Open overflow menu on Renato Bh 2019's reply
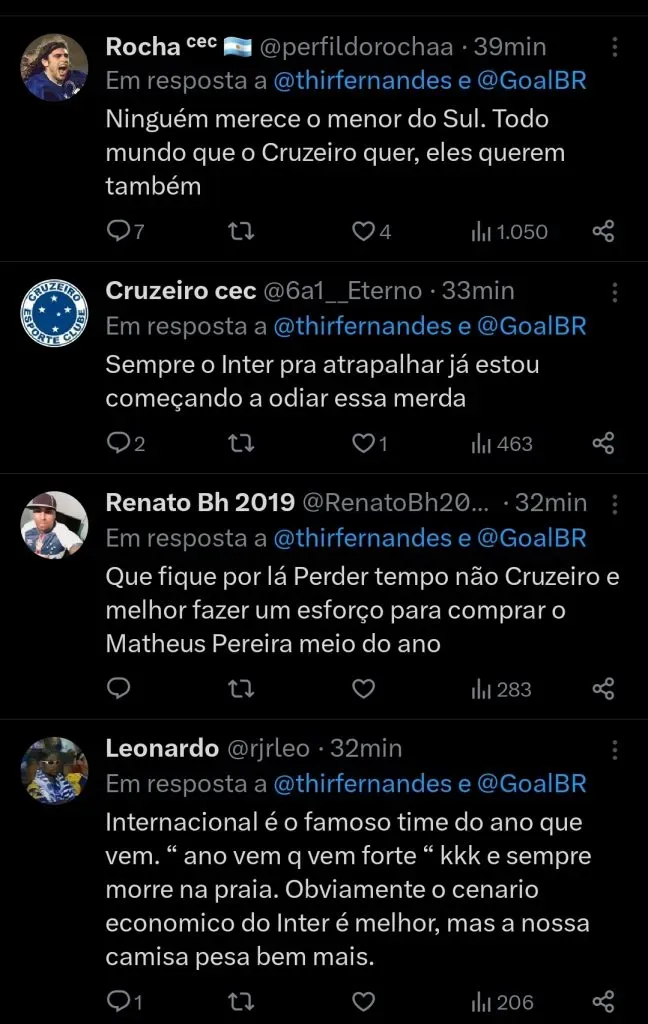Viewport: 648px width, 1024px height. 616,504
